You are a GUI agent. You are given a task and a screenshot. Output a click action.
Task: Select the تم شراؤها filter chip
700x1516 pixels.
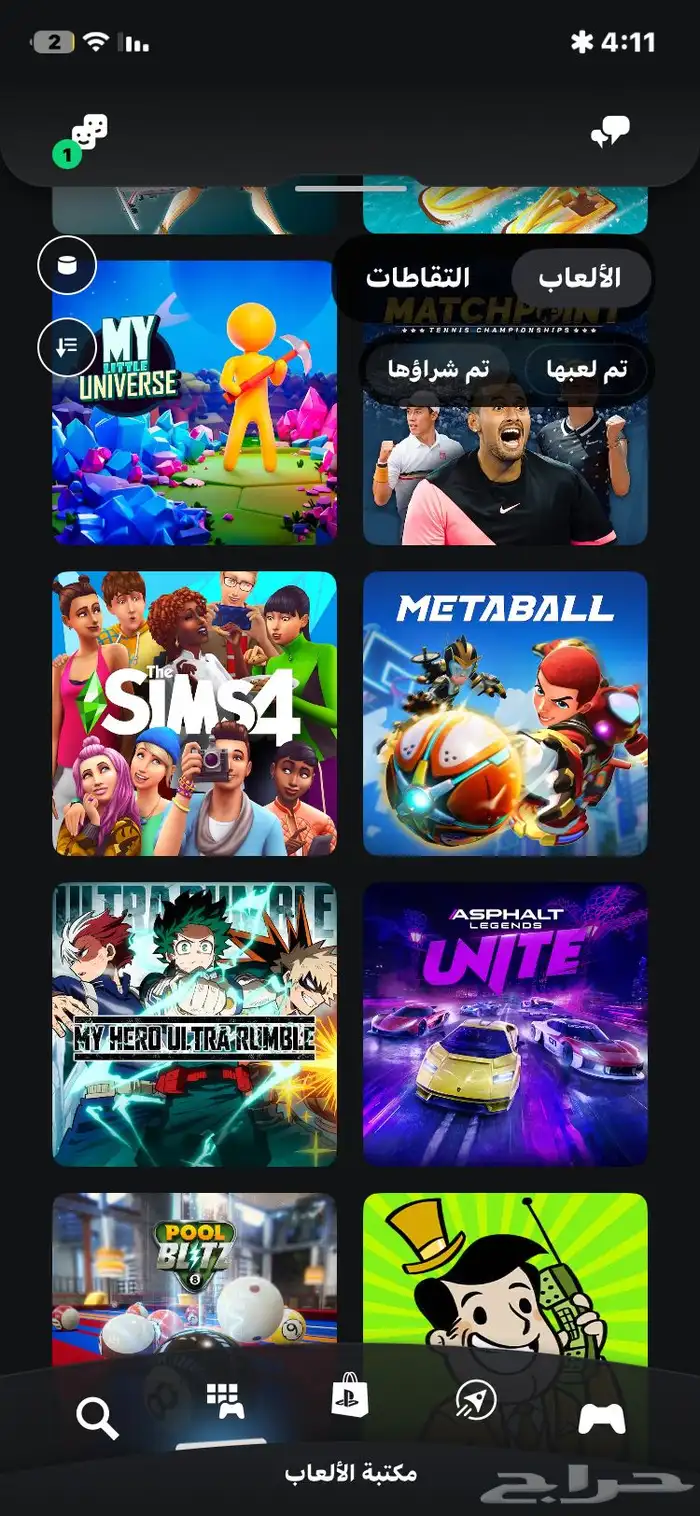pos(438,369)
